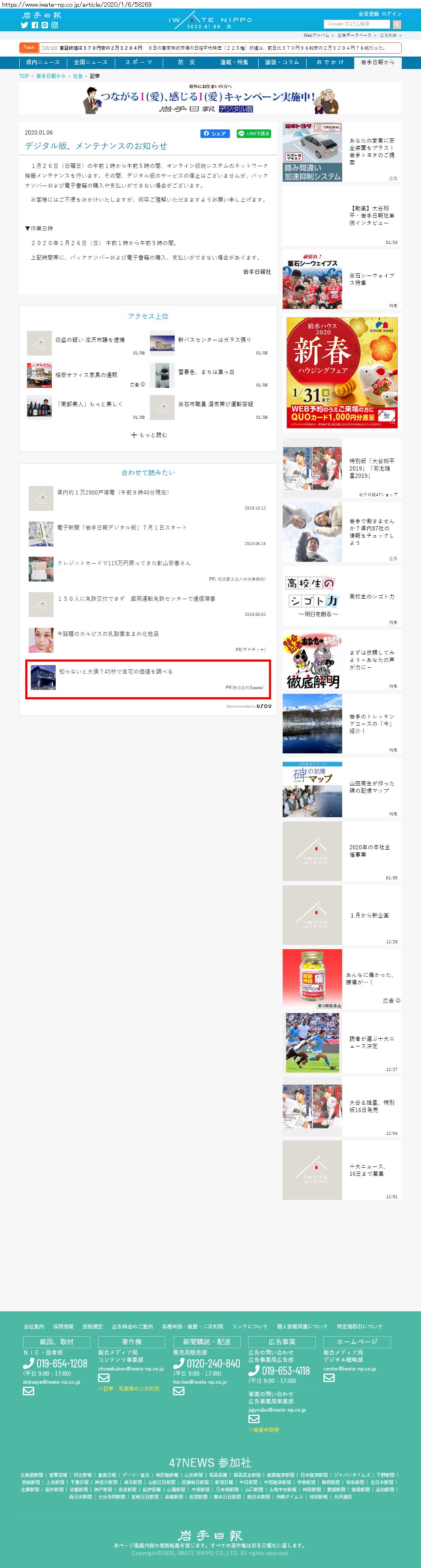The image size is (421, 1568).
Task: Click the search magnifier button
Action: 397,24
